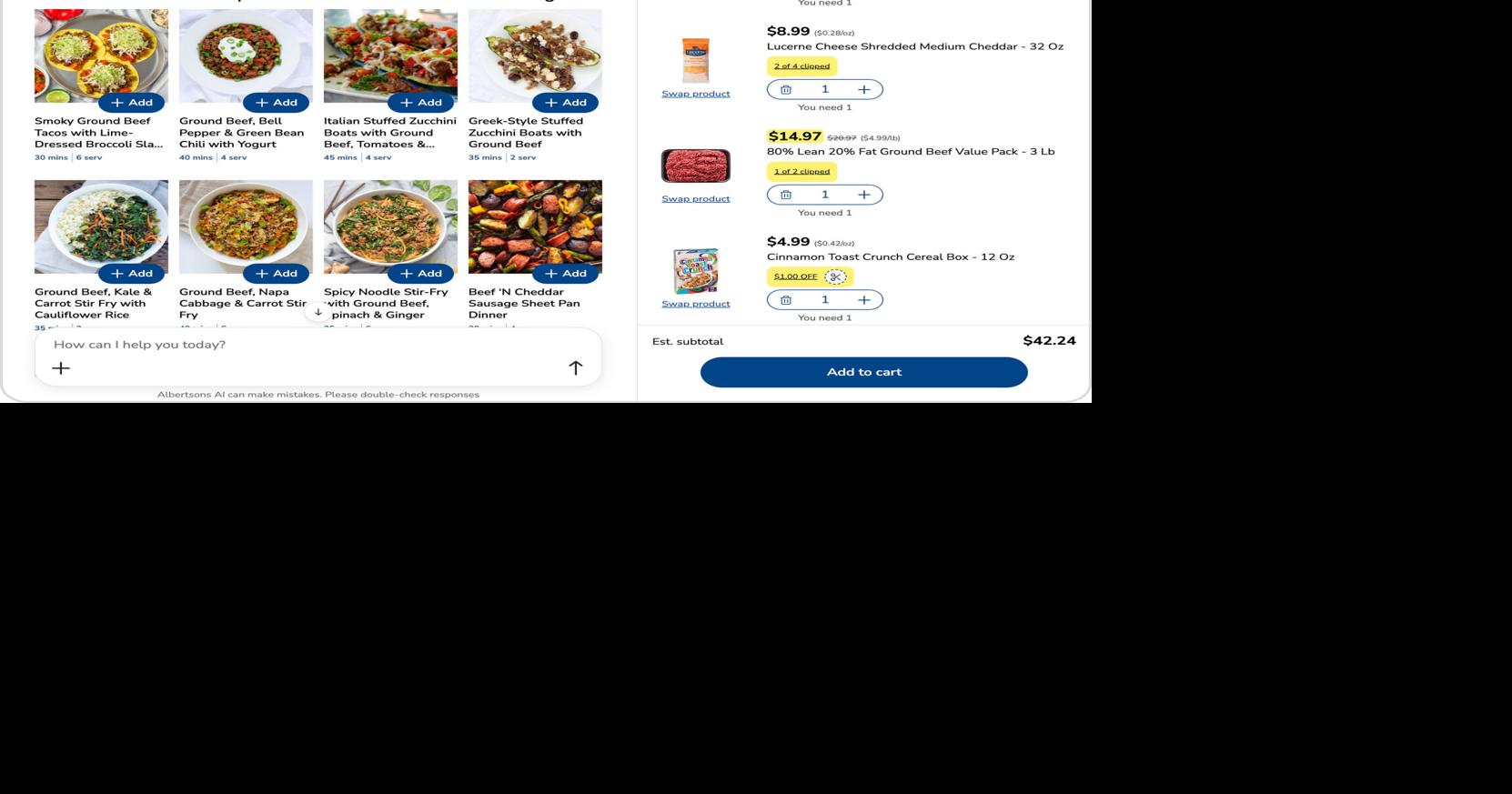Increase quantity of Lucerne Shredded Cheddar
Screen dimensions: 1512x794
point(864,89)
